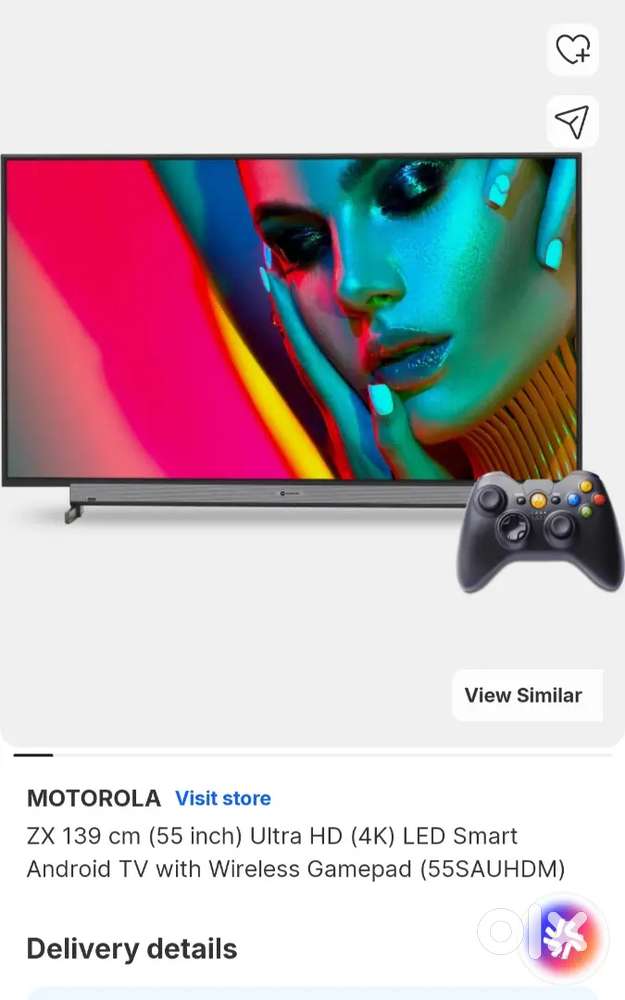Open the colorful floating assistant button
The height and width of the screenshot is (1000, 625).
click(x=563, y=936)
